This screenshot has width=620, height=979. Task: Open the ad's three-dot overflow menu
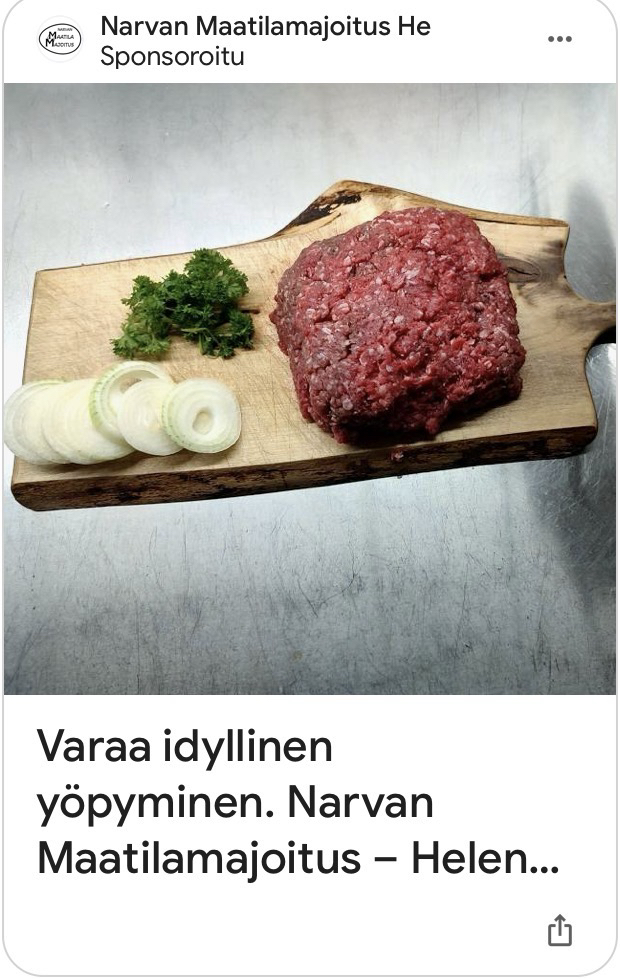click(560, 39)
